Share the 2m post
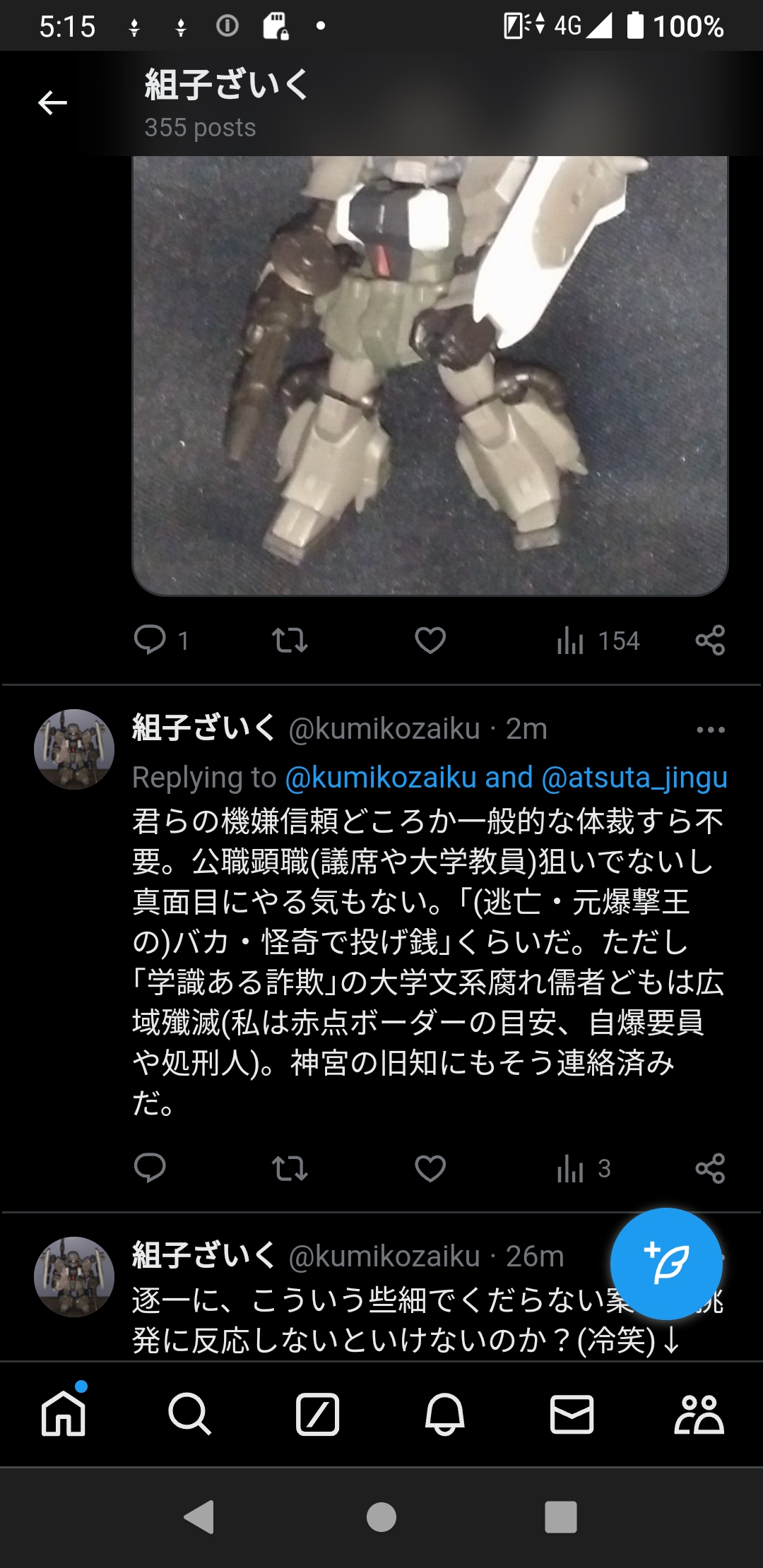 pyautogui.click(x=710, y=1168)
